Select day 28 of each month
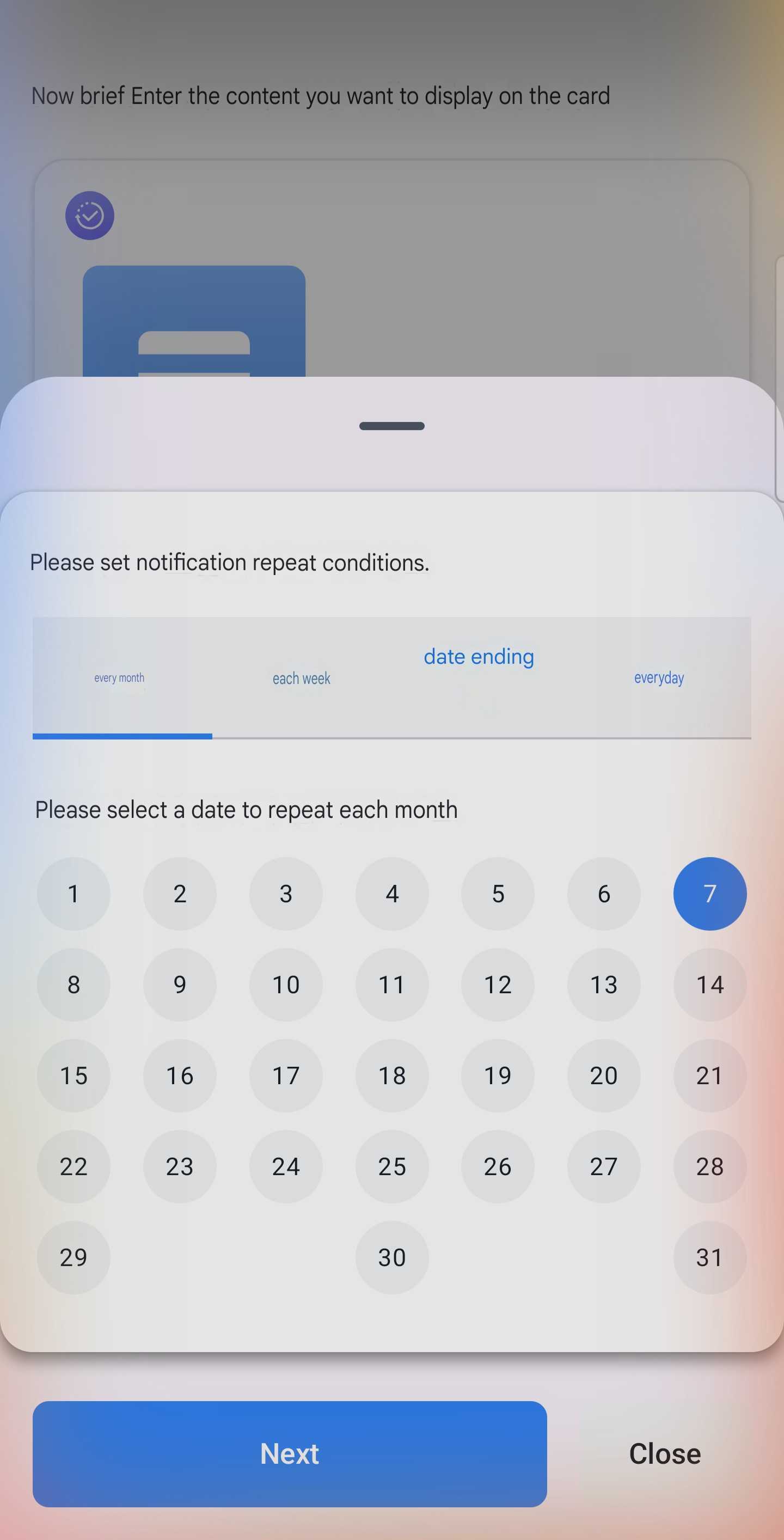The width and height of the screenshot is (784, 1540). [x=709, y=1166]
